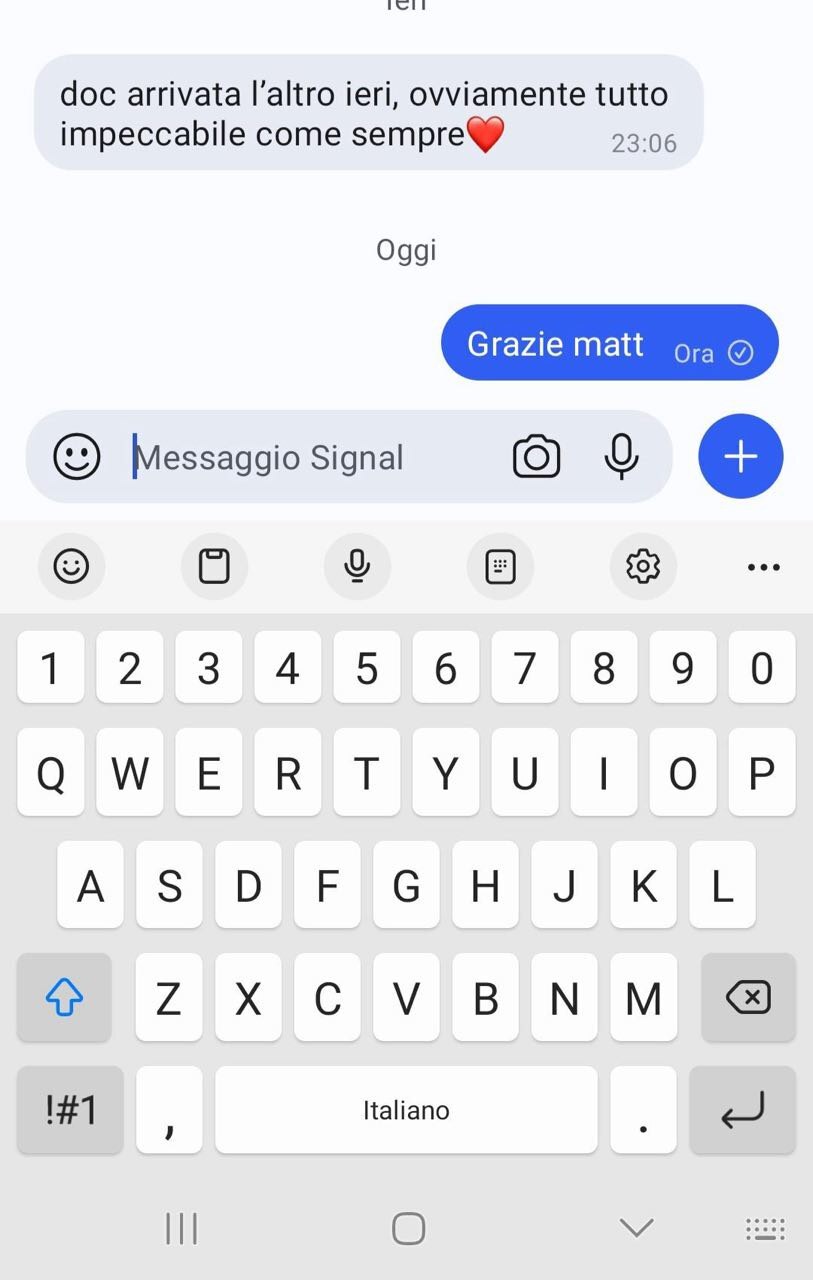Go to the home screen
813x1280 pixels.
pos(408,1228)
